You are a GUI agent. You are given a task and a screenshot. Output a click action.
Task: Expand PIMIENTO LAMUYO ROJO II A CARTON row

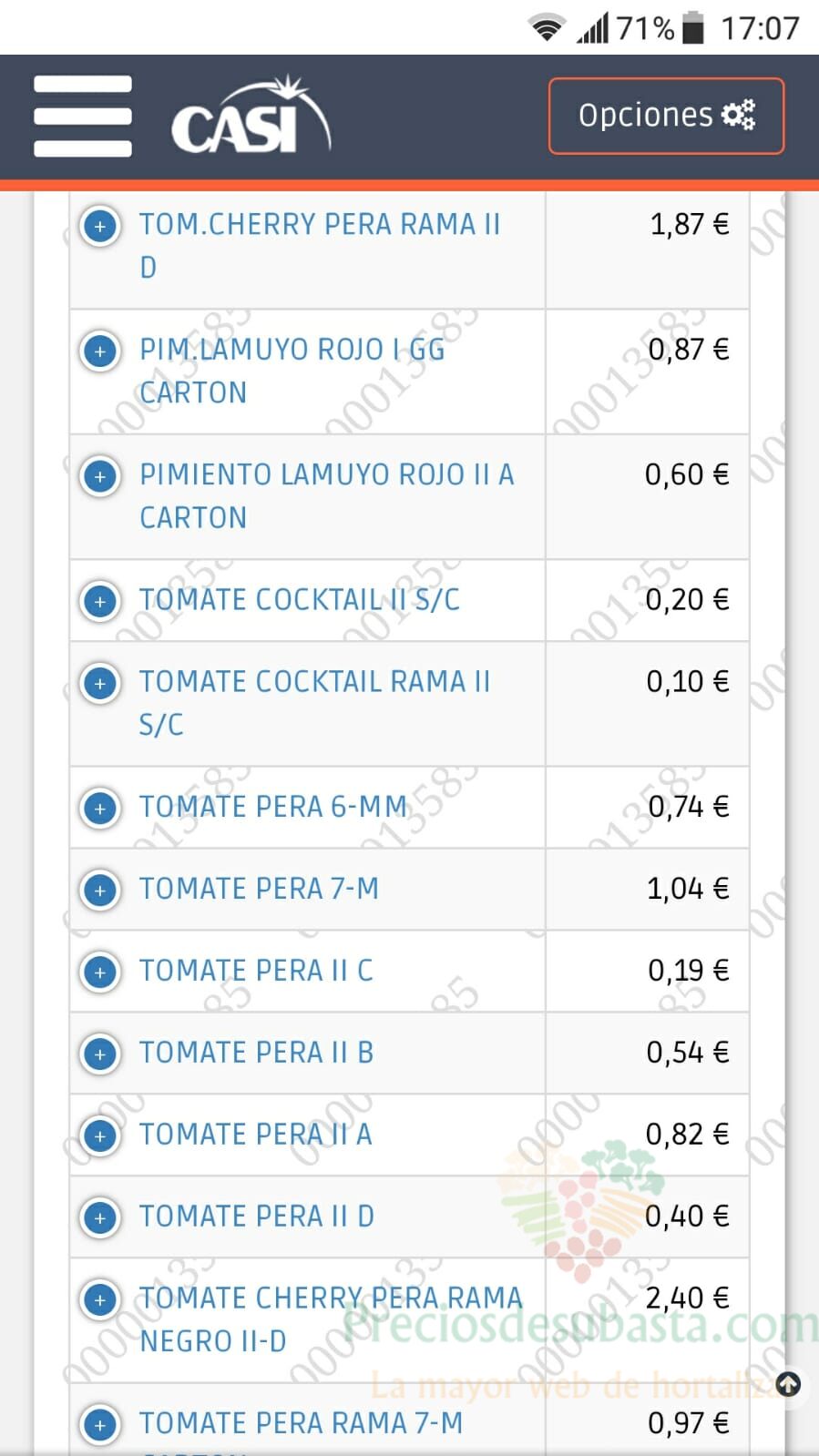100,476
